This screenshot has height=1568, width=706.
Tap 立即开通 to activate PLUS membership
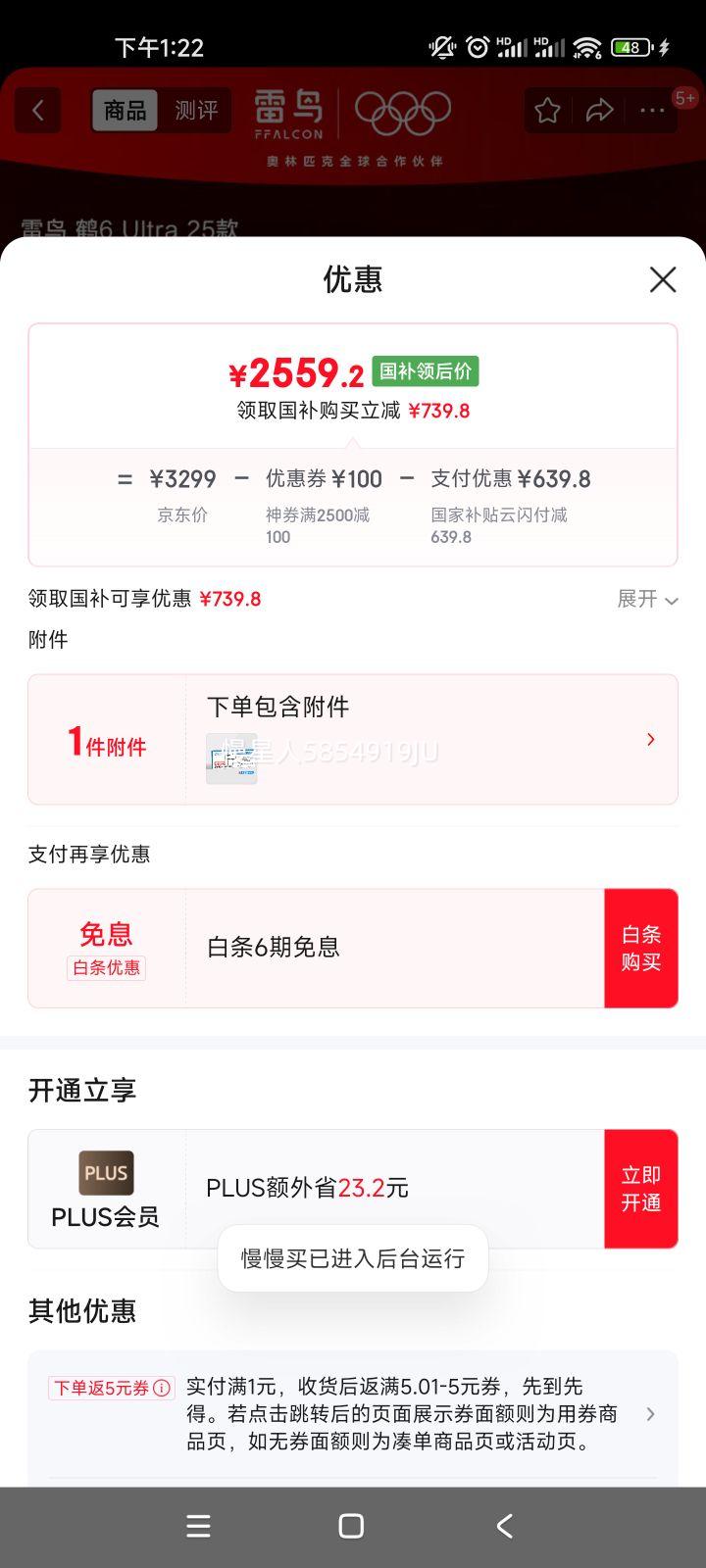click(640, 1189)
